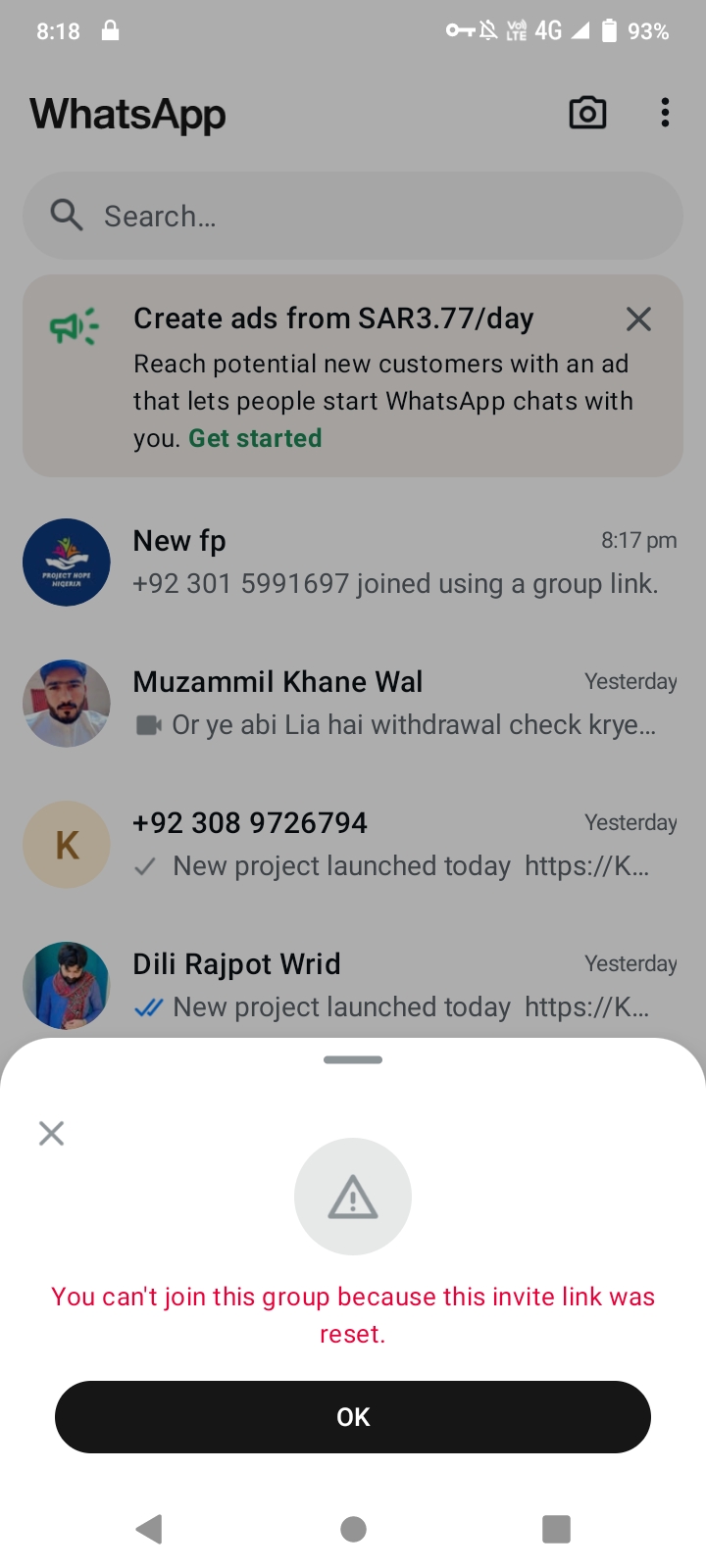Tap the system home button
Viewport: 706px width, 1568px height.
click(353, 1529)
